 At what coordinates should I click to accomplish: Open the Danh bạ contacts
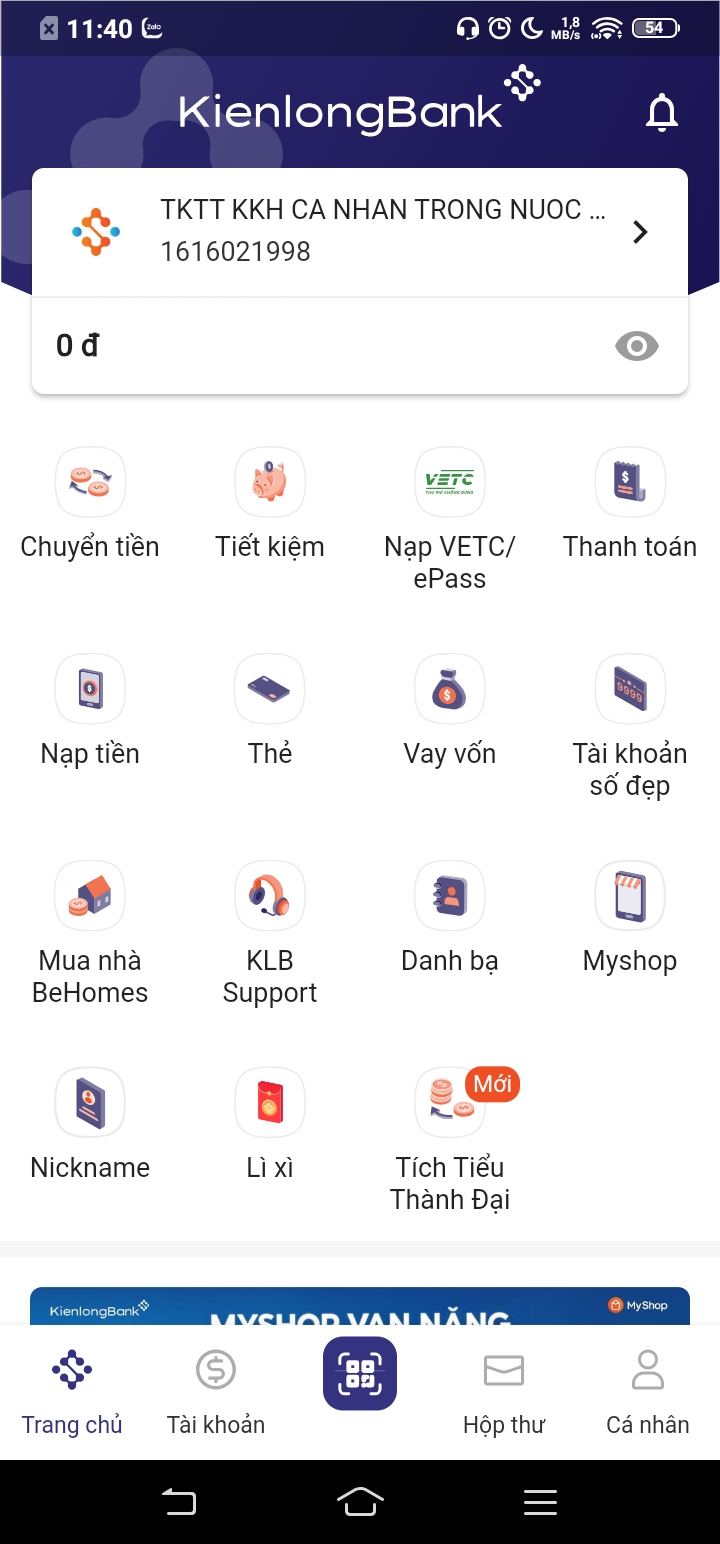point(450,918)
